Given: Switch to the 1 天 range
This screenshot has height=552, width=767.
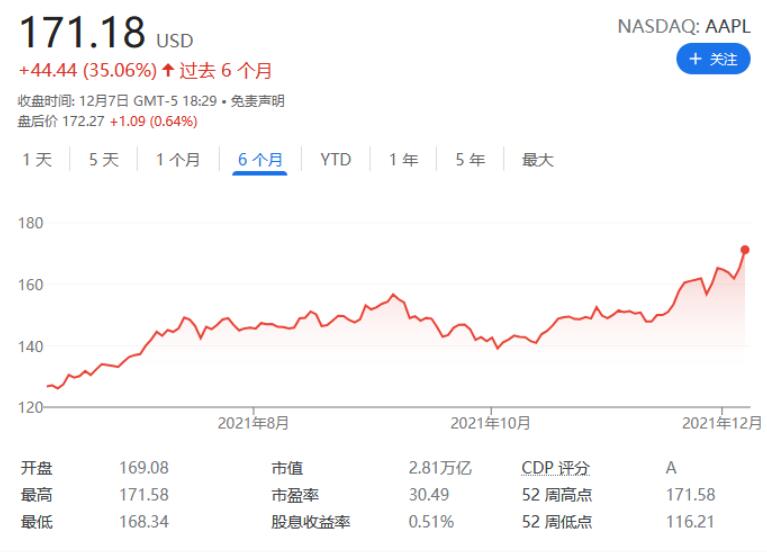Looking at the screenshot, I should [37, 160].
